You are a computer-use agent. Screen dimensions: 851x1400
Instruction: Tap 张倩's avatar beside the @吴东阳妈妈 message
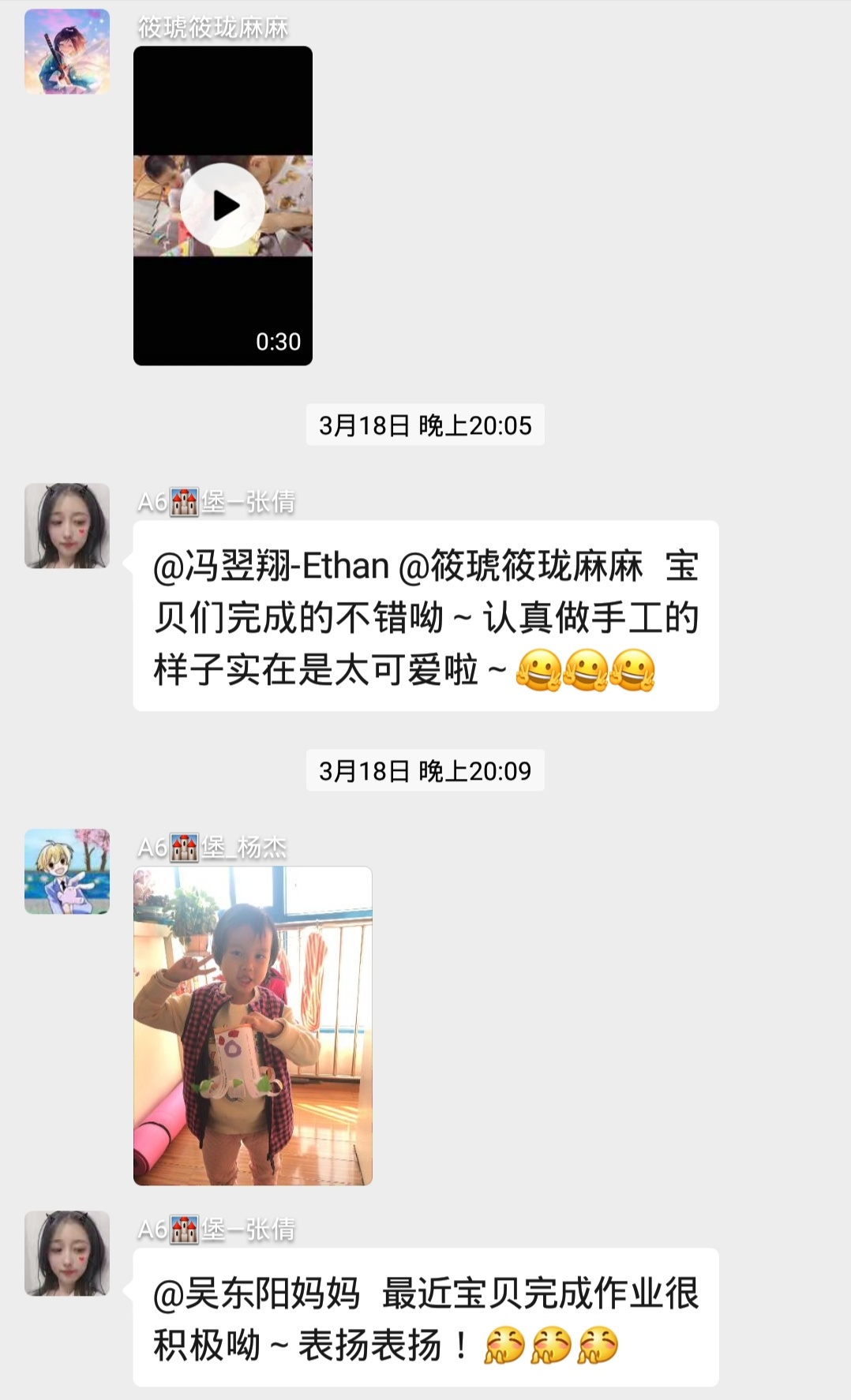click(67, 1253)
